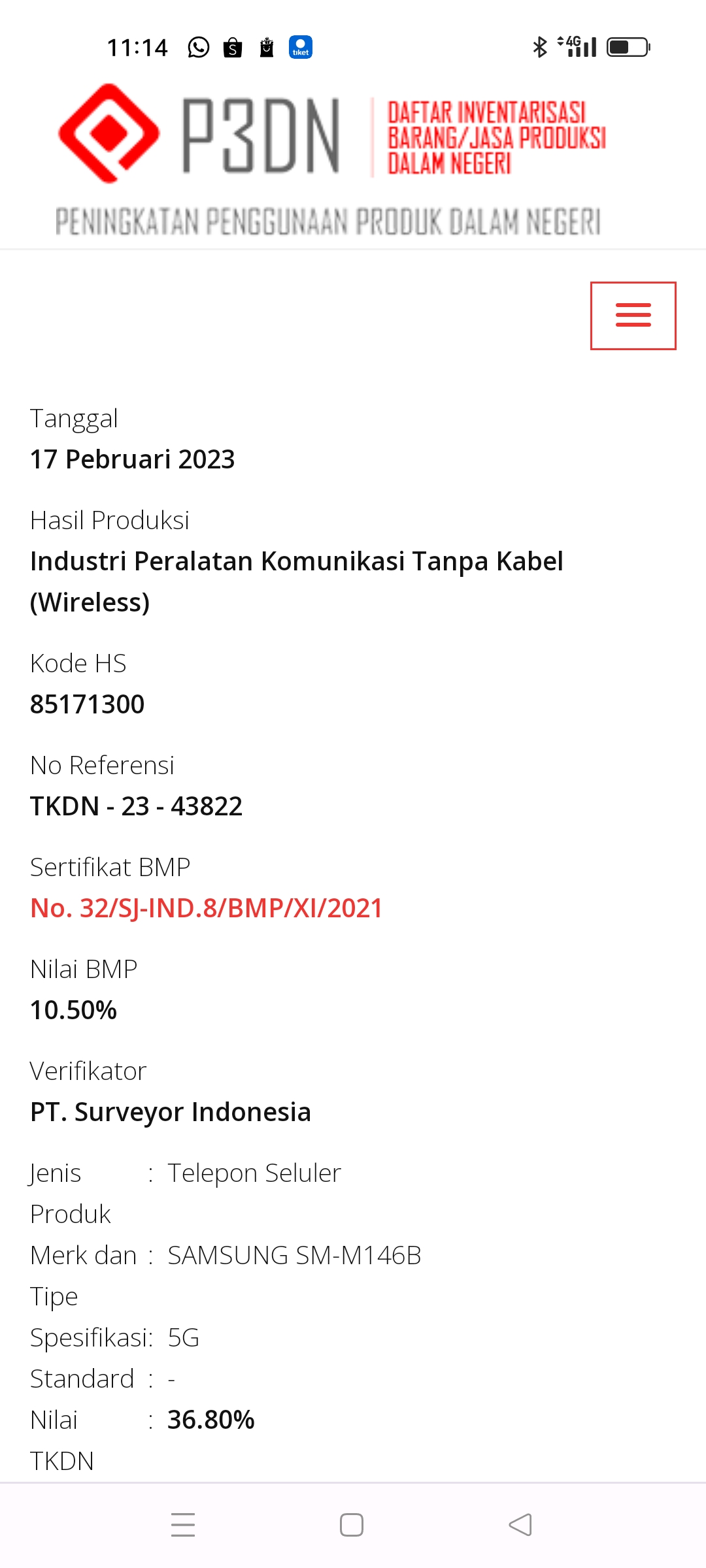706x1568 pixels.
Task: Tap the system back button
Action: [x=520, y=1525]
